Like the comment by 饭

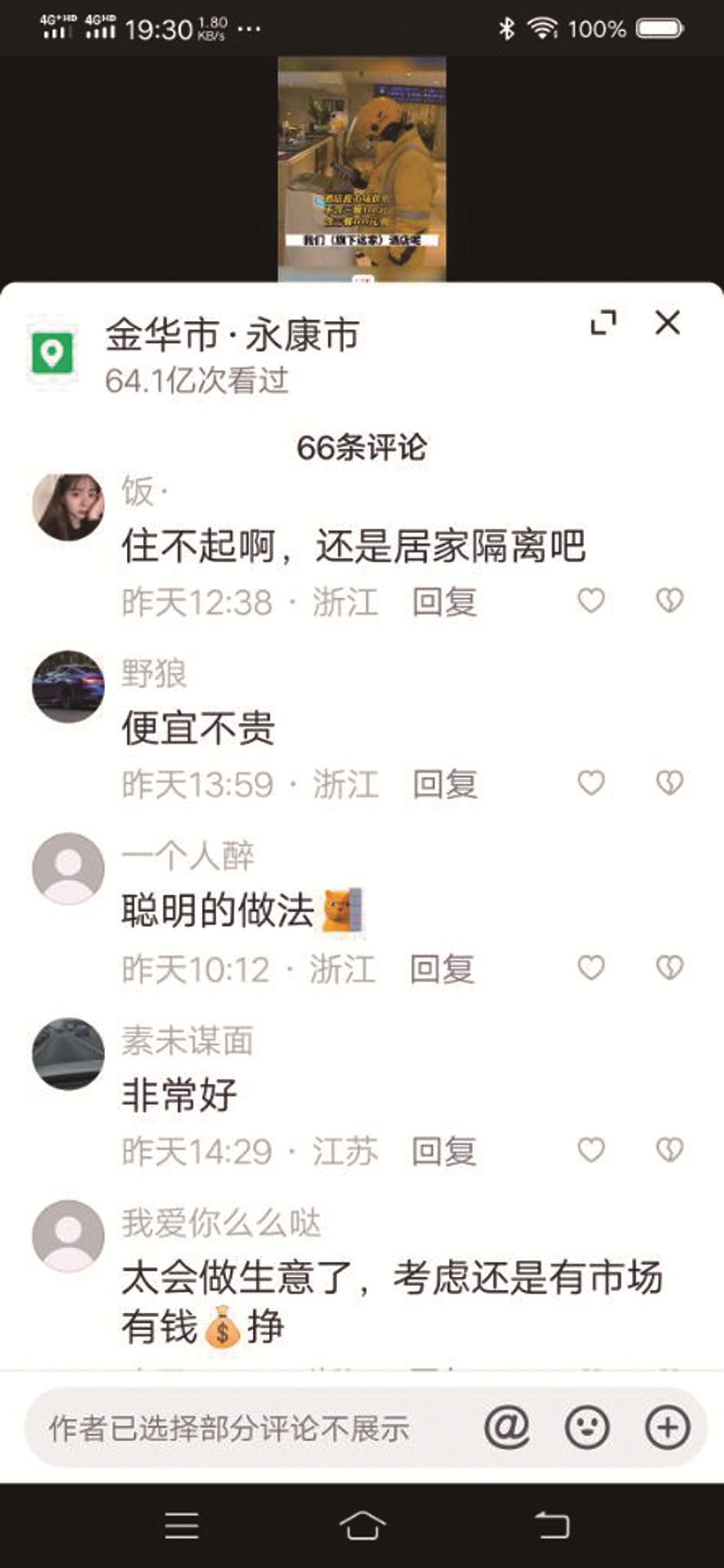(x=591, y=601)
